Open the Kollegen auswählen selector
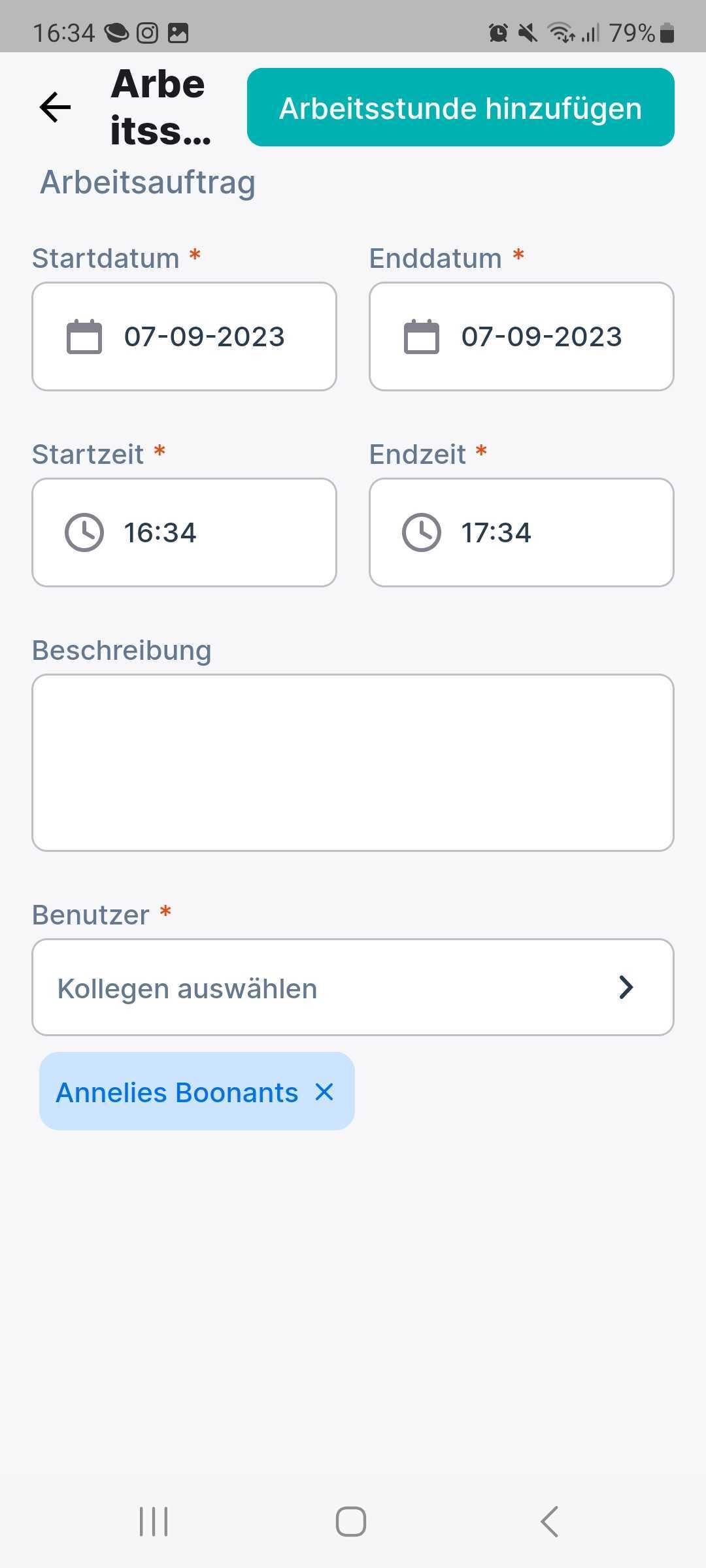This screenshot has height=1568, width=706. point(353,987)
